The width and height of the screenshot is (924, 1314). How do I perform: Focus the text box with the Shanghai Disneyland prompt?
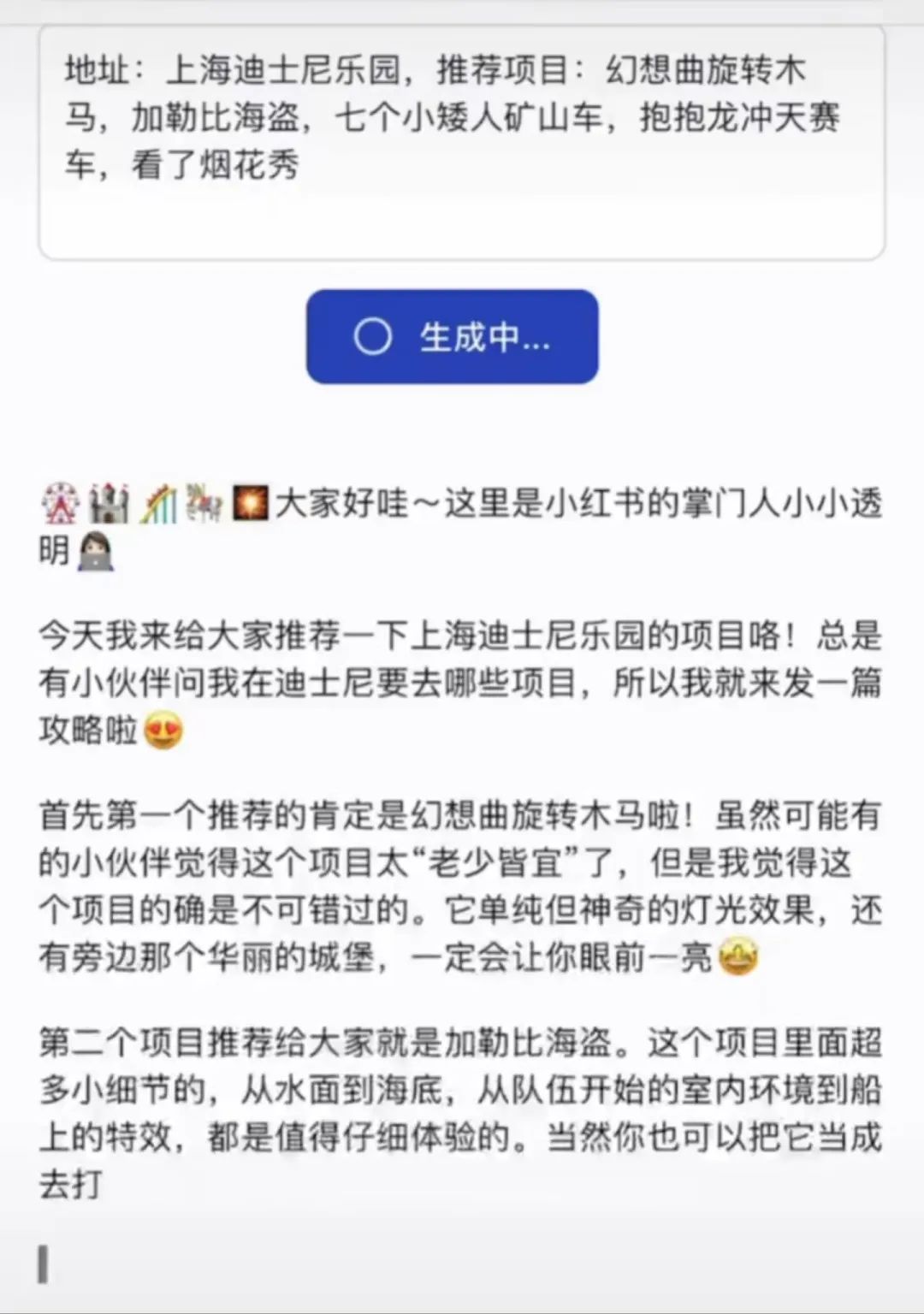click(x=462, y=144)
